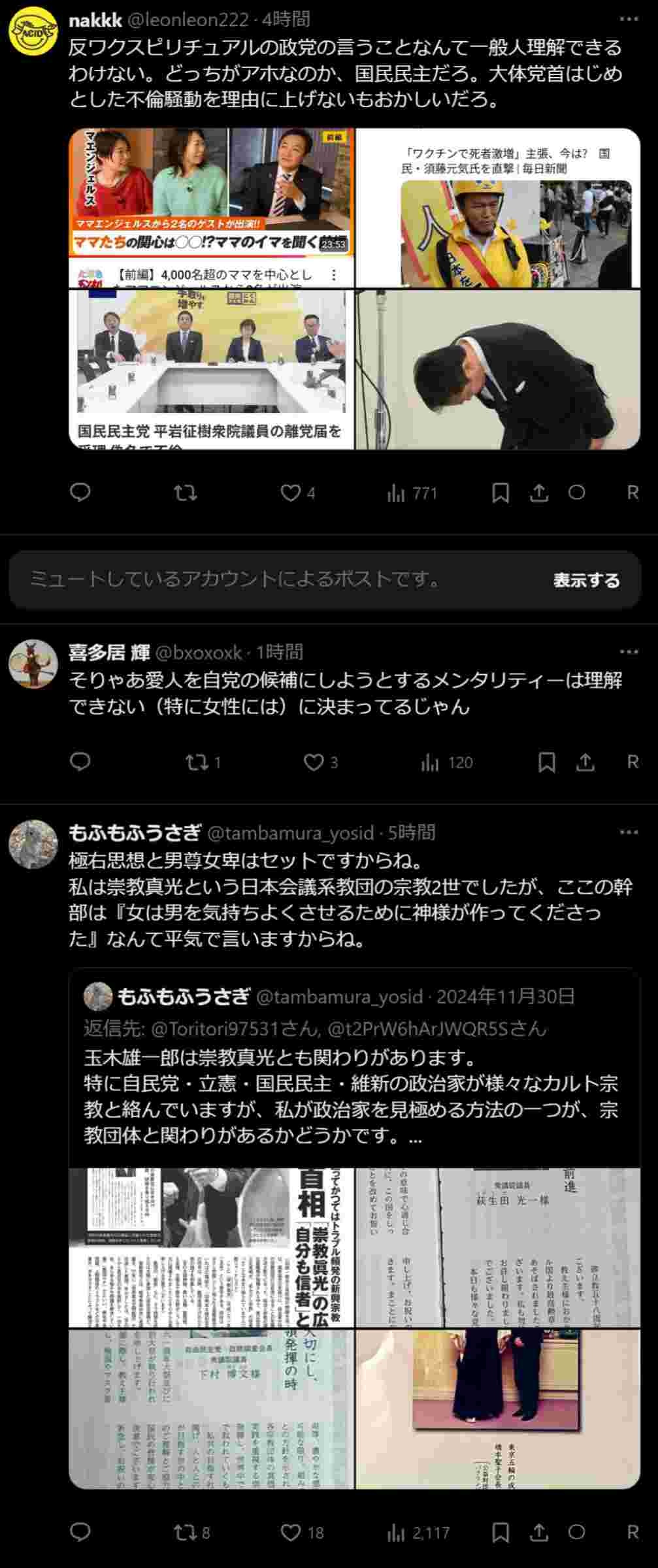Repost nakkk's post

coord(186,493)
